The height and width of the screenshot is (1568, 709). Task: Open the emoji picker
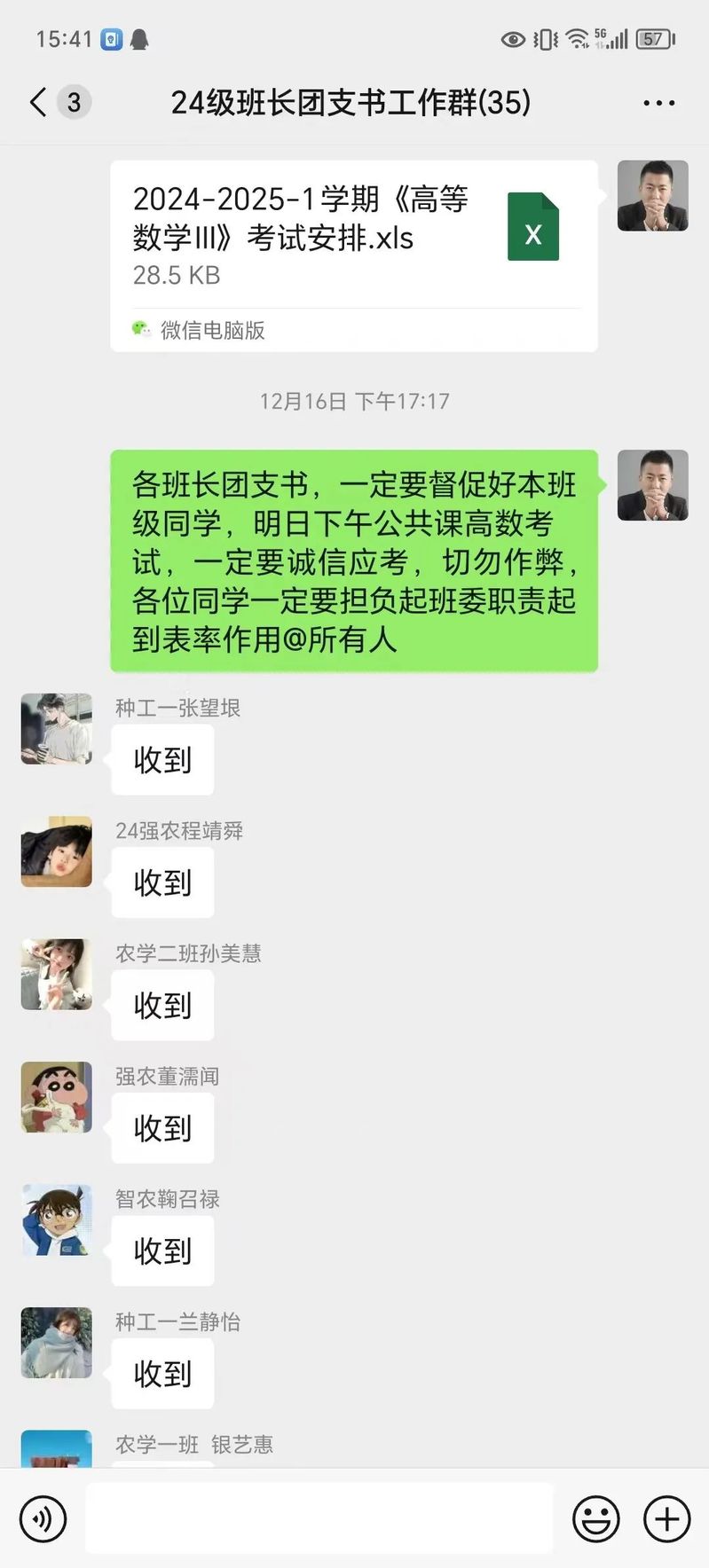tap(595, 1519)
